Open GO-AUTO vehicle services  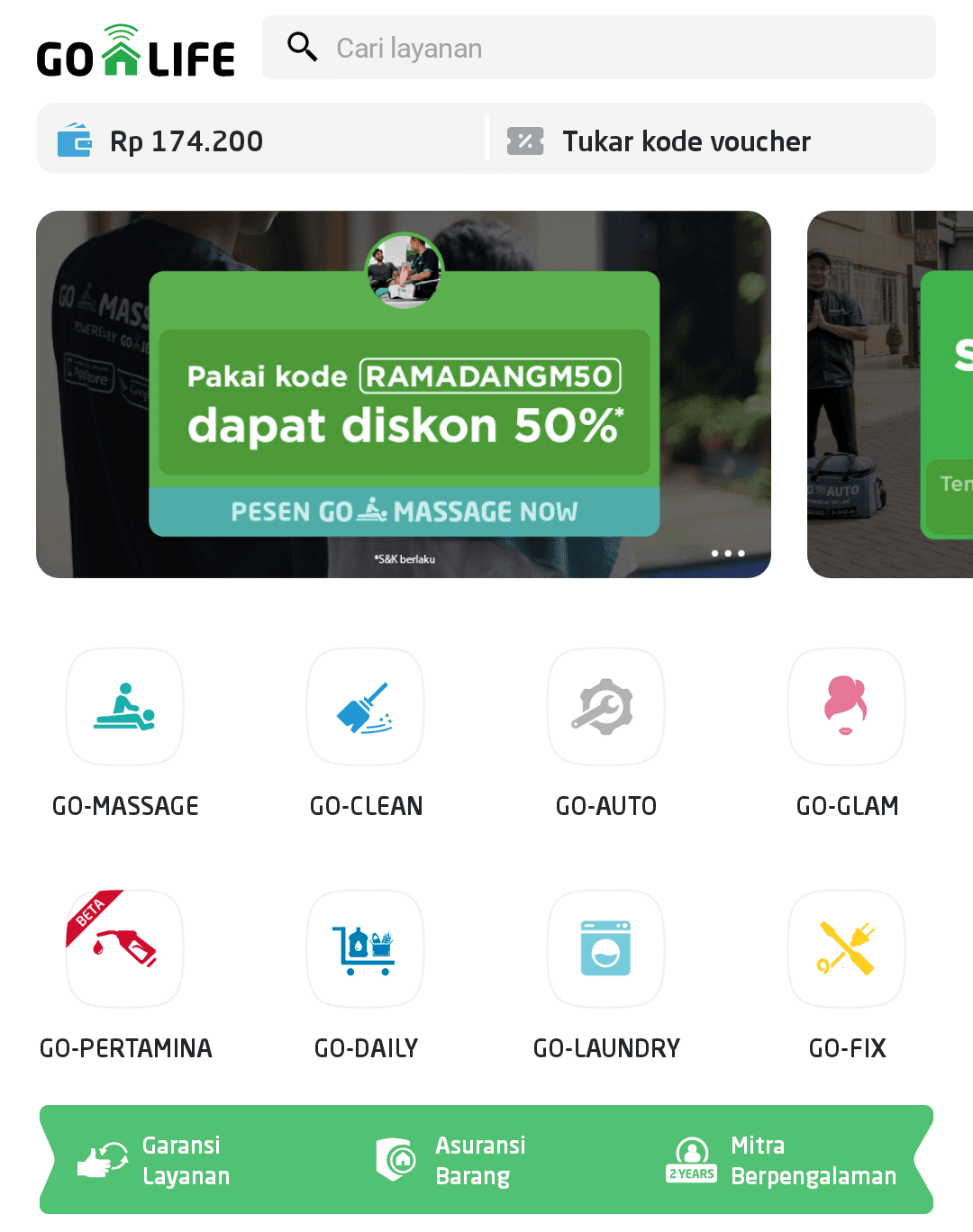605,706
